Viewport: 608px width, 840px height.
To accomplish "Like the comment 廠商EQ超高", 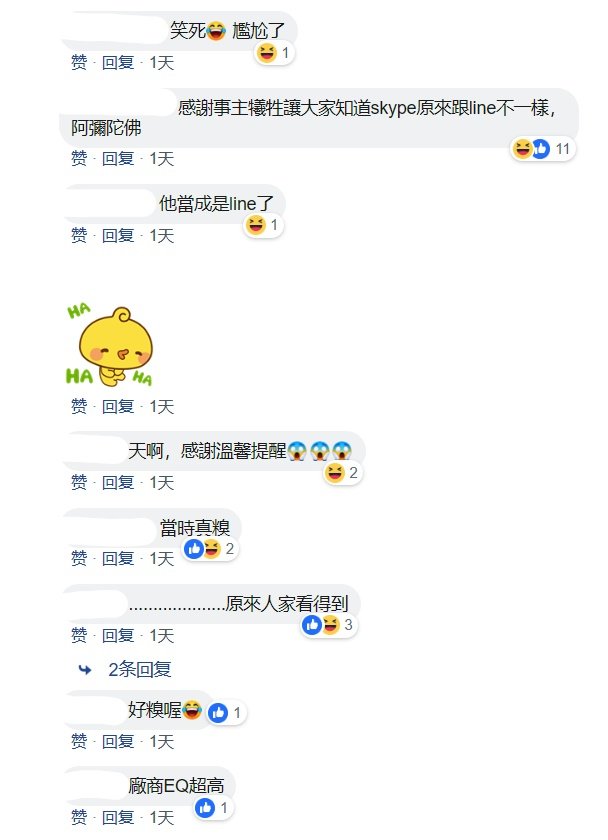I will coord(79,817).
